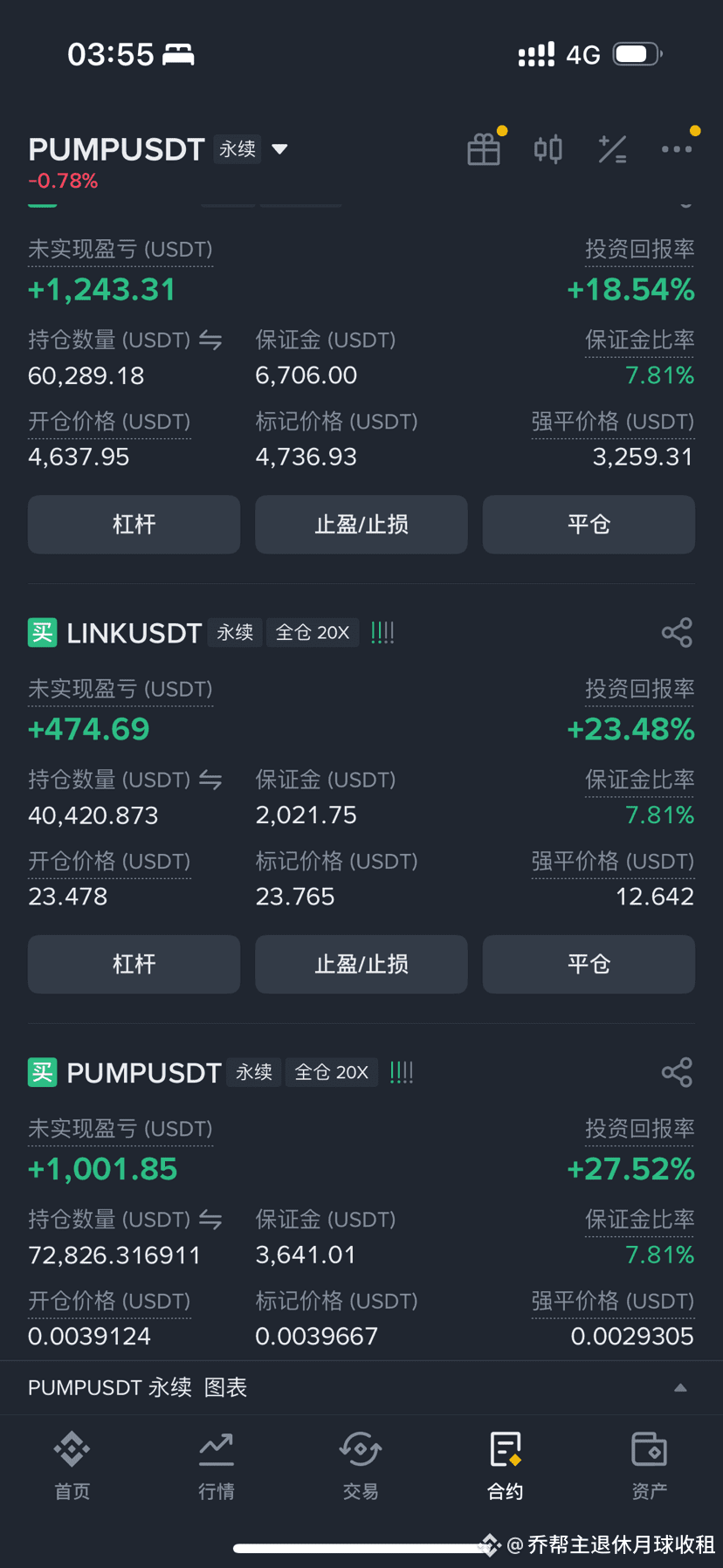
Task: Go to the 首页 tab
Action: tap(72, 1466)
